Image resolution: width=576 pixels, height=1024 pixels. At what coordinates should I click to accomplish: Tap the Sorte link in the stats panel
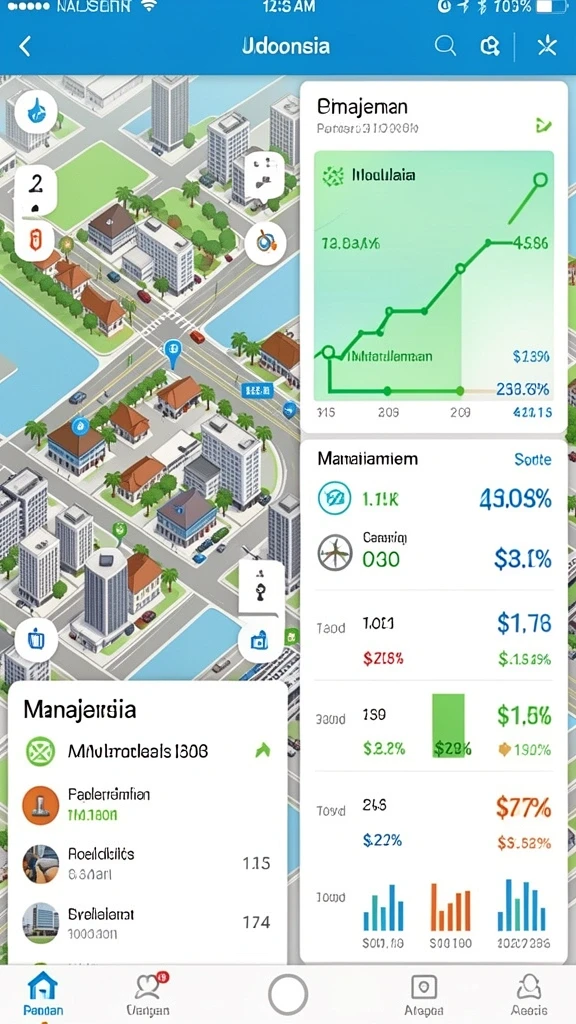click(x=532, y=459)
